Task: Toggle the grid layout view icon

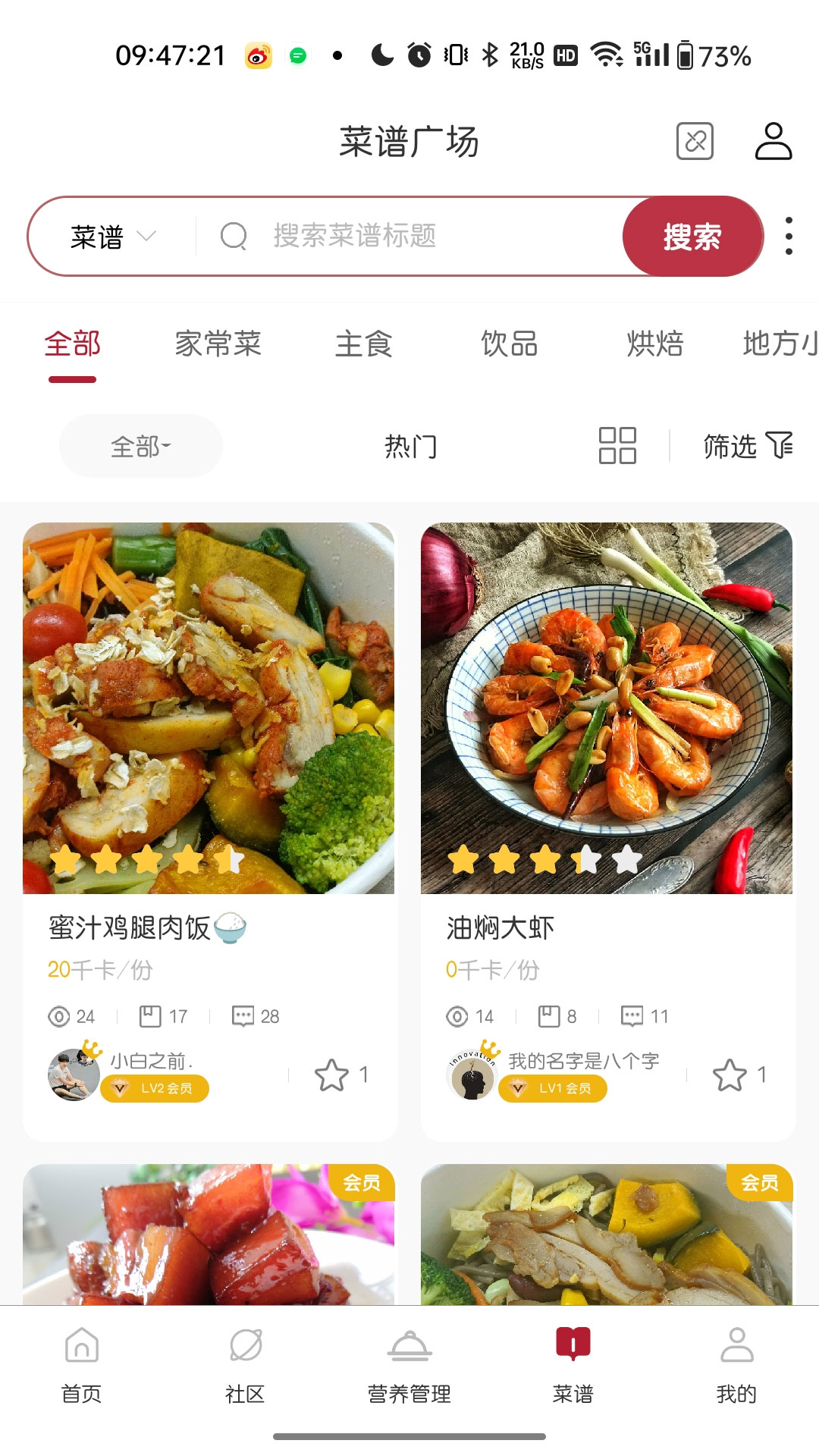Action: tap(617, 446)
